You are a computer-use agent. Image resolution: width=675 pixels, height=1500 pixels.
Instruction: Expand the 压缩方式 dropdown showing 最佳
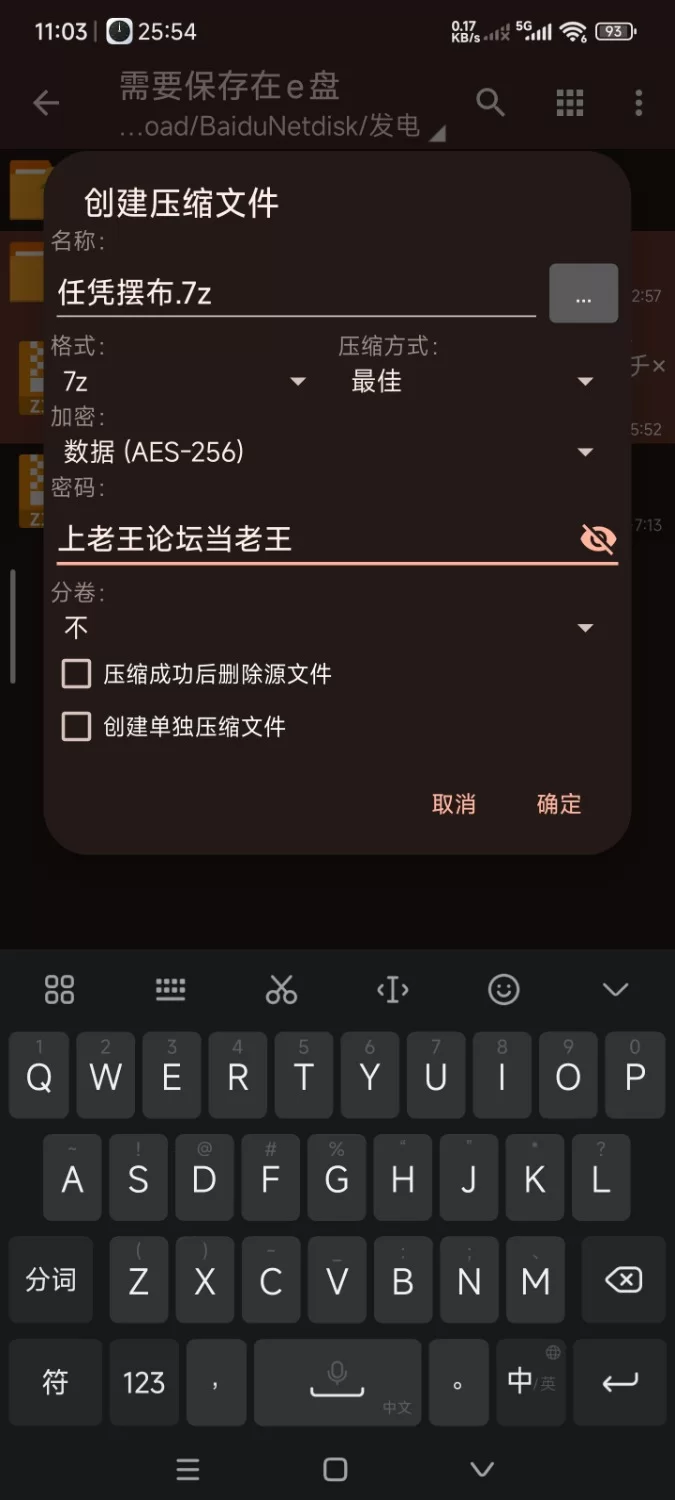(471, 381)
